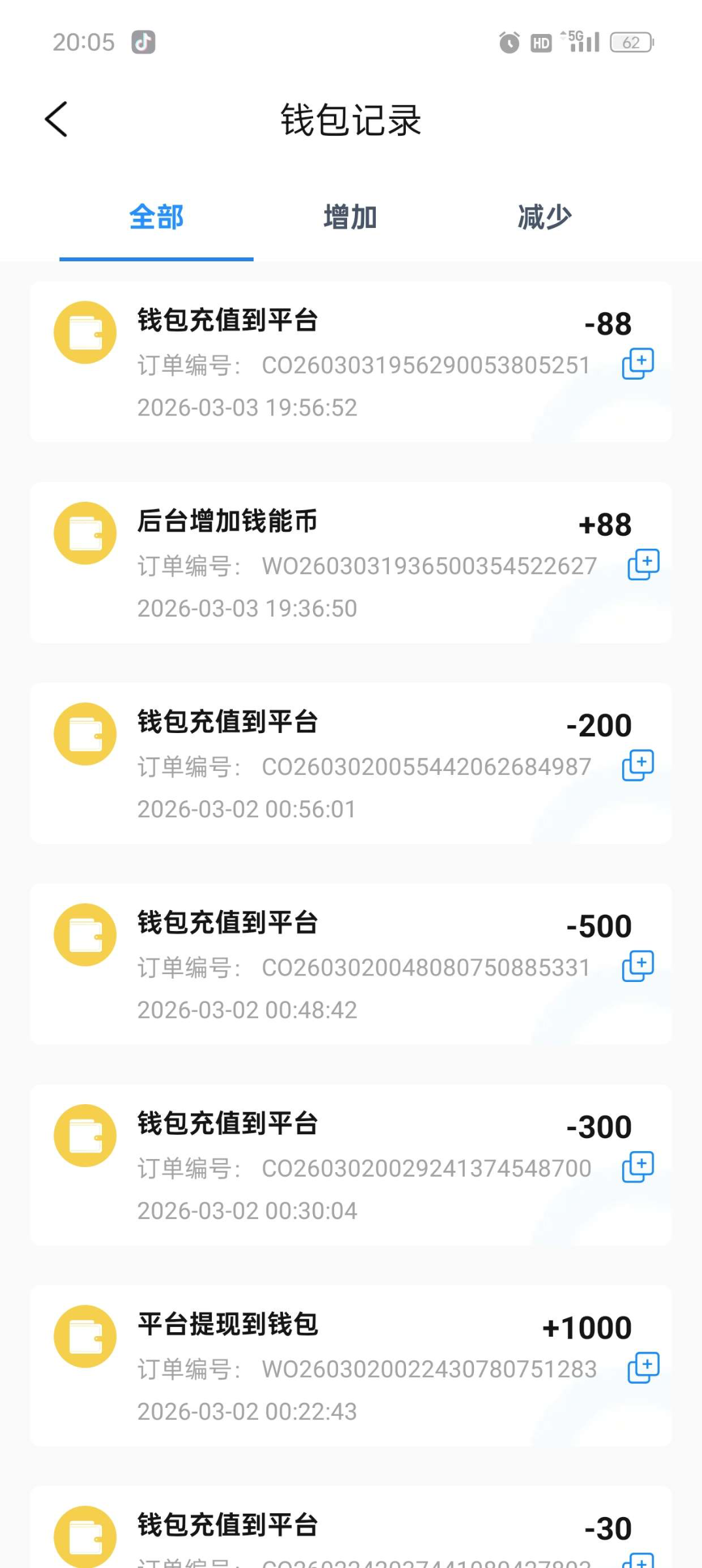Select the 全部 tab
702x1568 pixels.
pos(156,218)
